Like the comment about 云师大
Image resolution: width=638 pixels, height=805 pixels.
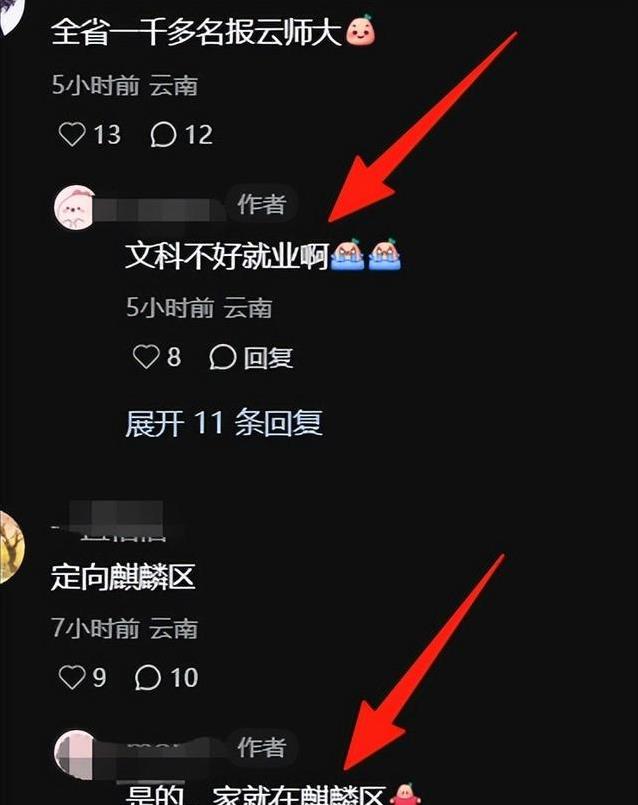[72, 134]
